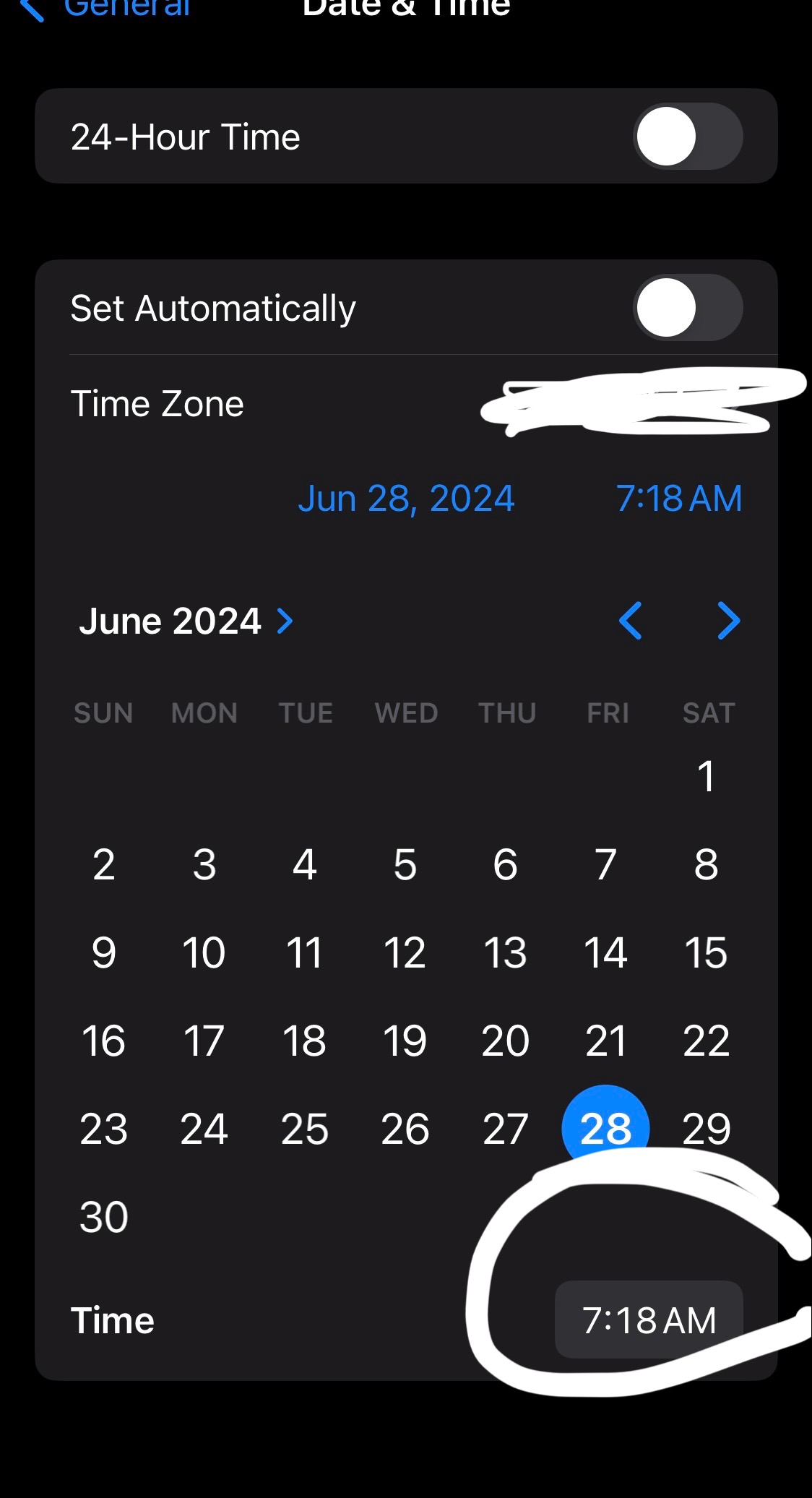Select June 5 on the calendar
The width and height of the screenshot is (812, 1498).
pos(405,865)
